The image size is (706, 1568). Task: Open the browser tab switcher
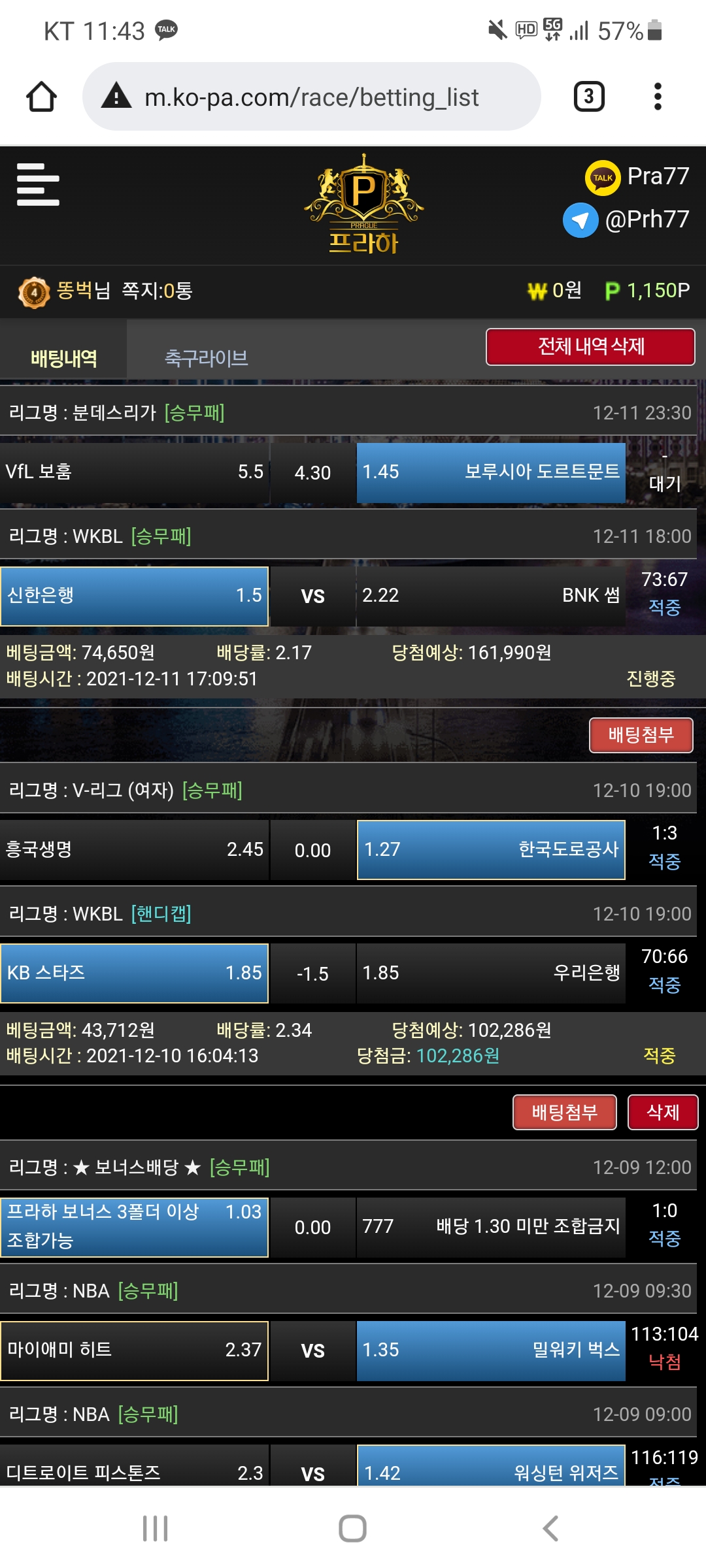point(588,97)
